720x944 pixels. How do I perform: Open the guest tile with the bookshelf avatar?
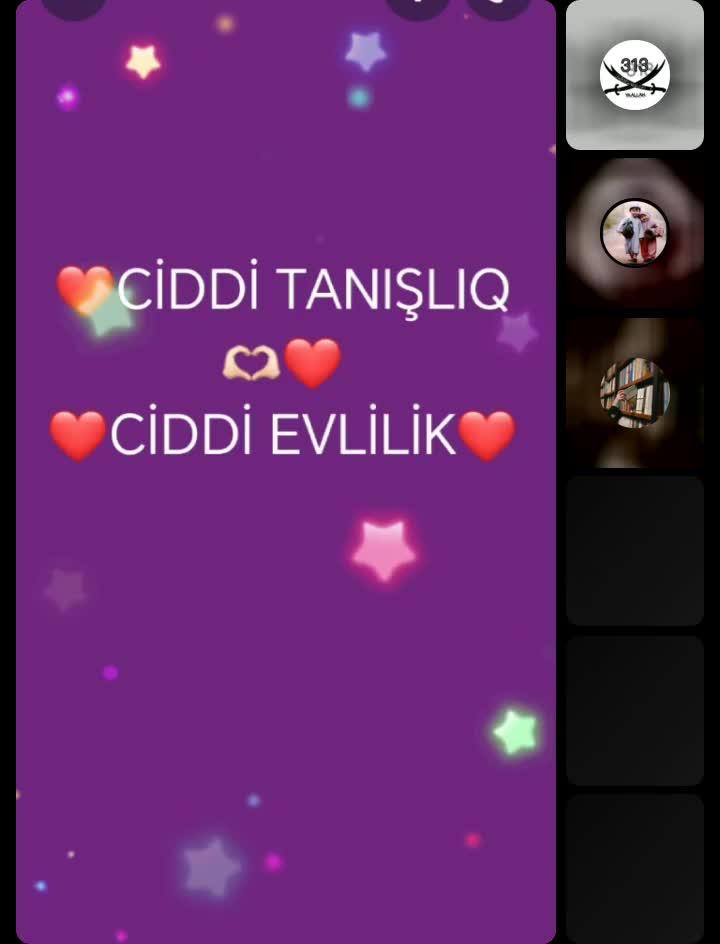[x=635, y=392]
